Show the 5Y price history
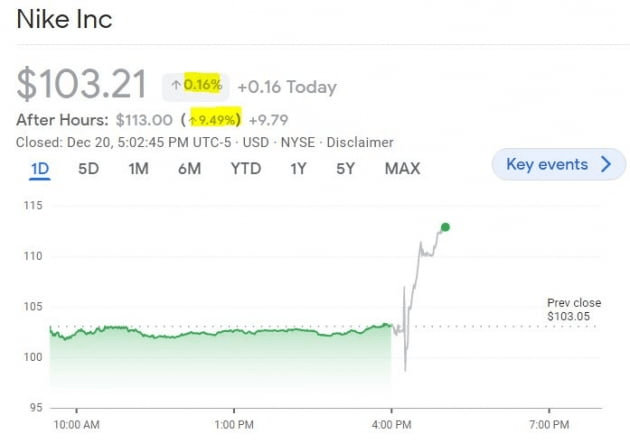Screen dimensions: 630x443 pos(345,169)
